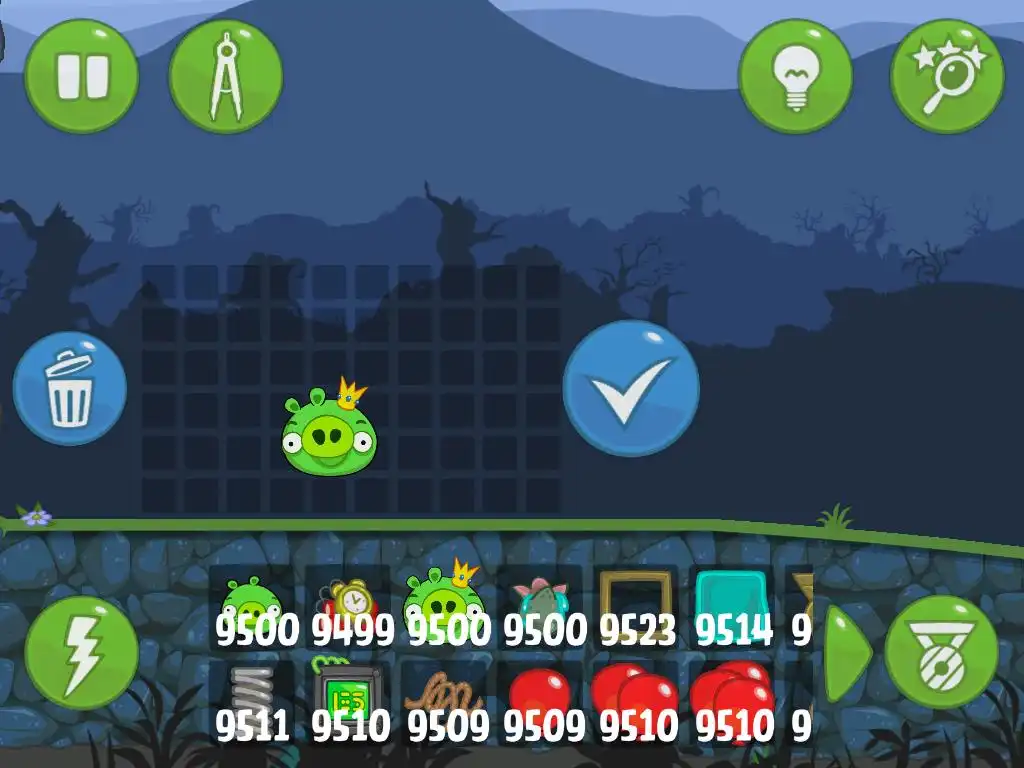Image resolution: width=1024 pixels, height=768 pixels.
Task: Confirm the build with the checkmark
Action: [x=630, y=388]
